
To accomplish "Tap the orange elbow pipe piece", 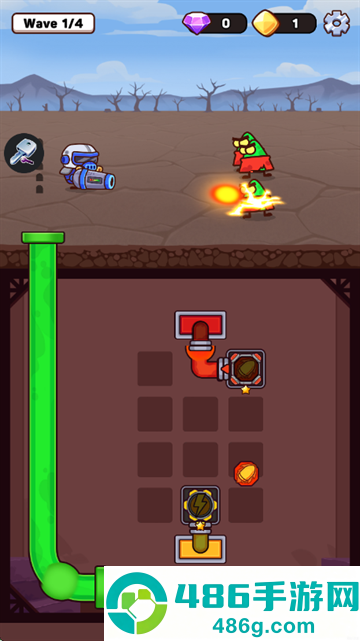I will click(201, 362).
